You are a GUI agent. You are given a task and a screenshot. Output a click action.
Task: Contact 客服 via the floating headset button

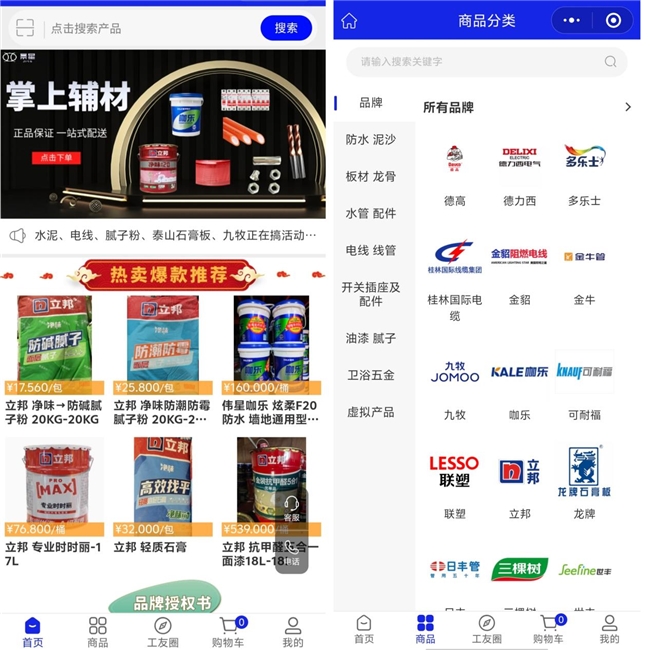292,507
